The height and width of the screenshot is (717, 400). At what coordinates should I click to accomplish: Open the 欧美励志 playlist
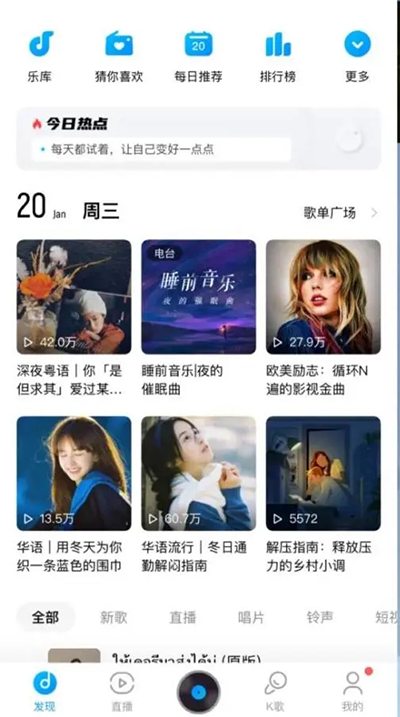click(x=323, y=318)
